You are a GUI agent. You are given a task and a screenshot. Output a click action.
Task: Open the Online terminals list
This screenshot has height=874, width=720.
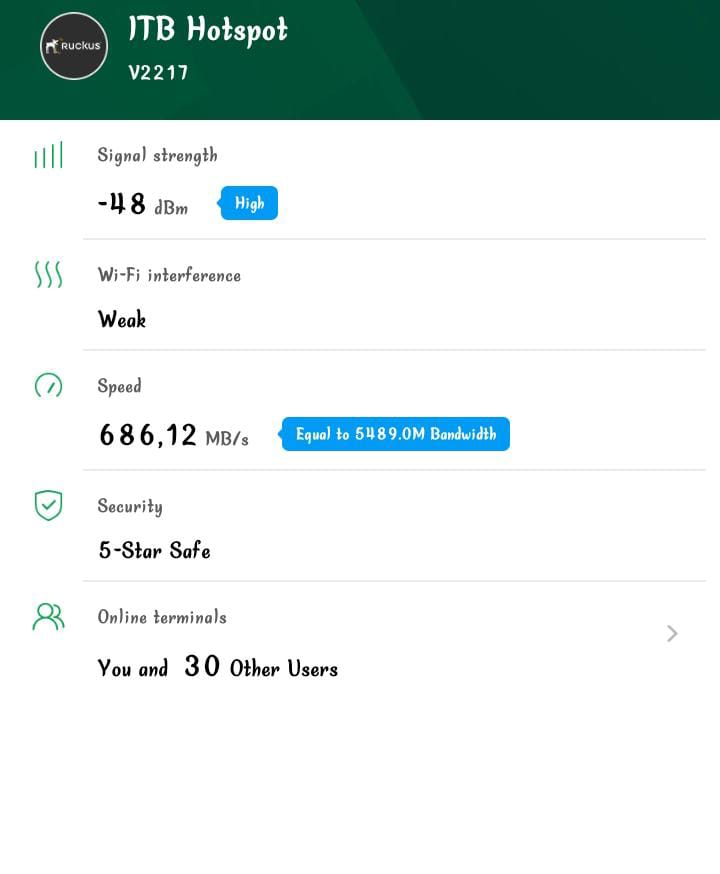(x=671, y=633)
